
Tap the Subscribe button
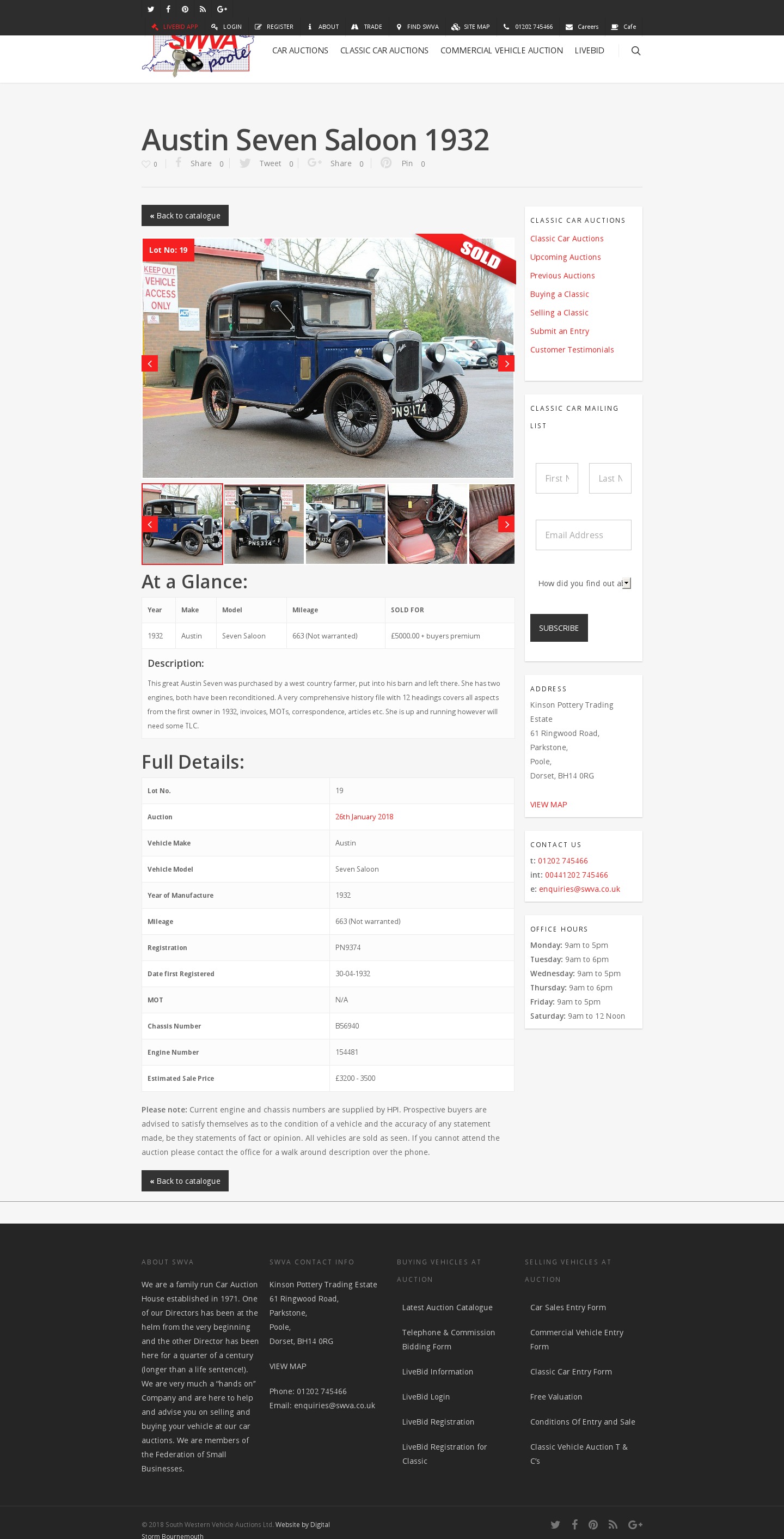coord(558,628)
